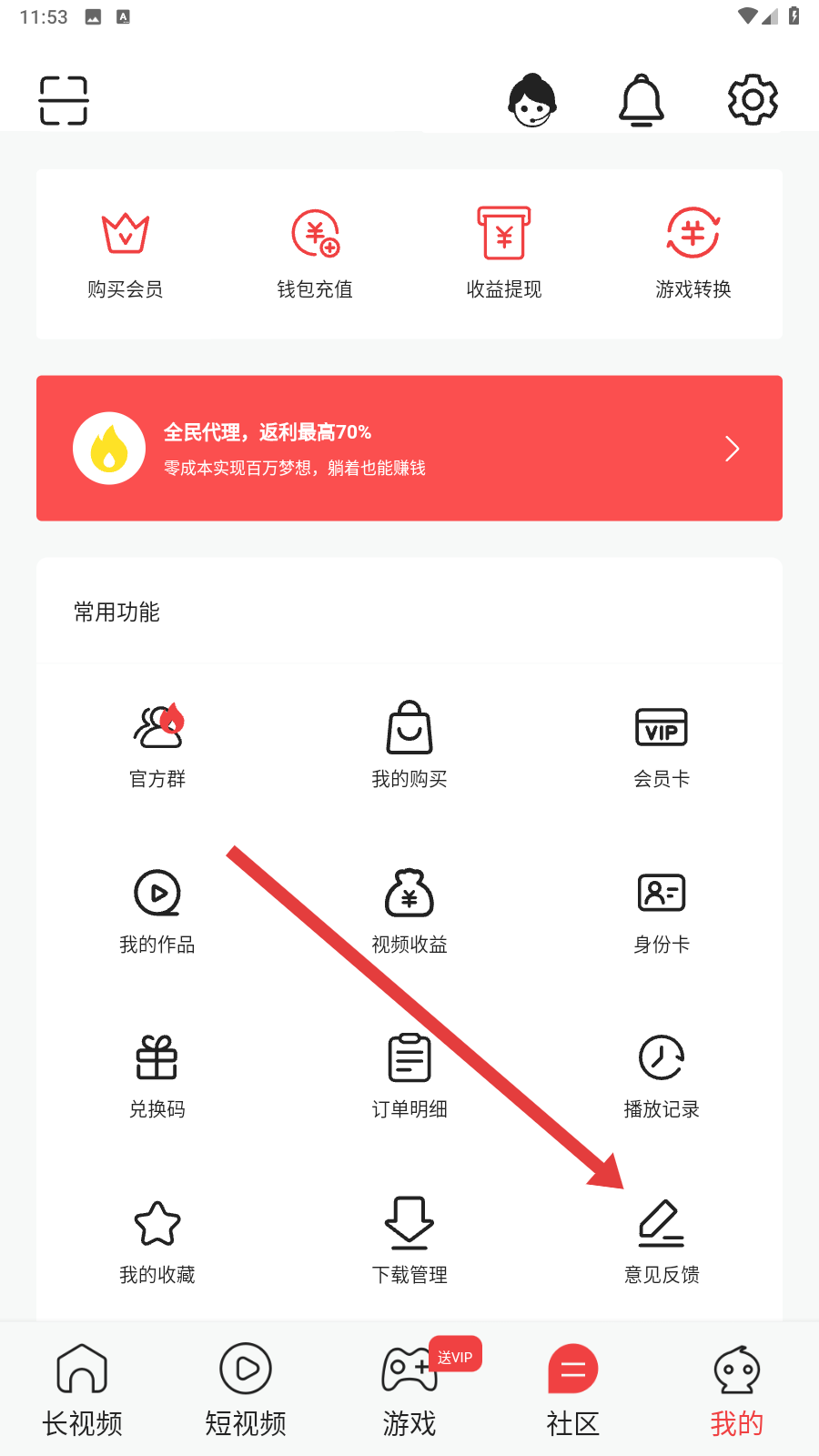Open the settings gear
The height and width of the screenshot is (1456, 819).
click(x=753, y=100)
